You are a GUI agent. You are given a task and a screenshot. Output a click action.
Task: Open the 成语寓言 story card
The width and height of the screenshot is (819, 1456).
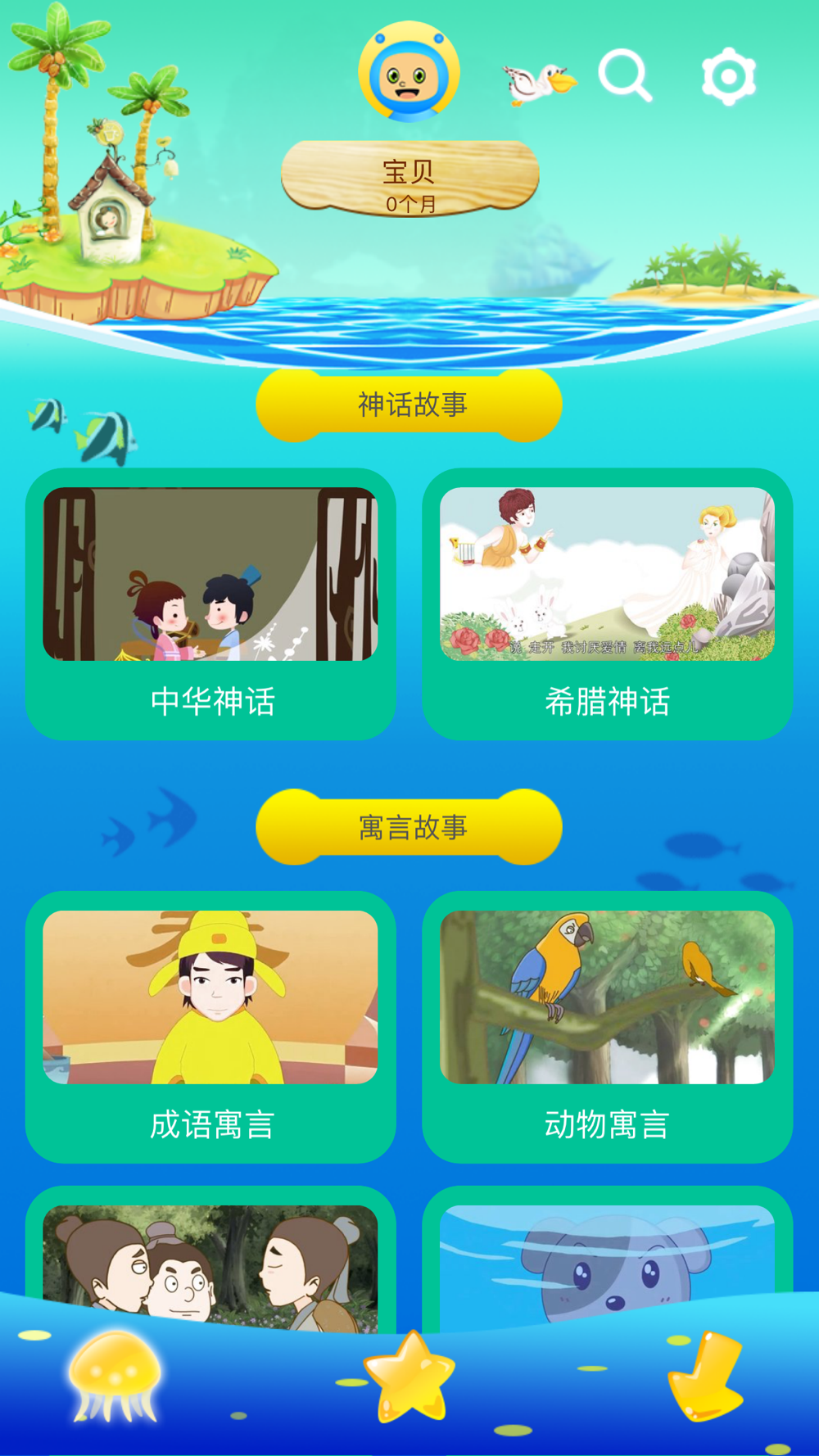tap(210, 1027)
